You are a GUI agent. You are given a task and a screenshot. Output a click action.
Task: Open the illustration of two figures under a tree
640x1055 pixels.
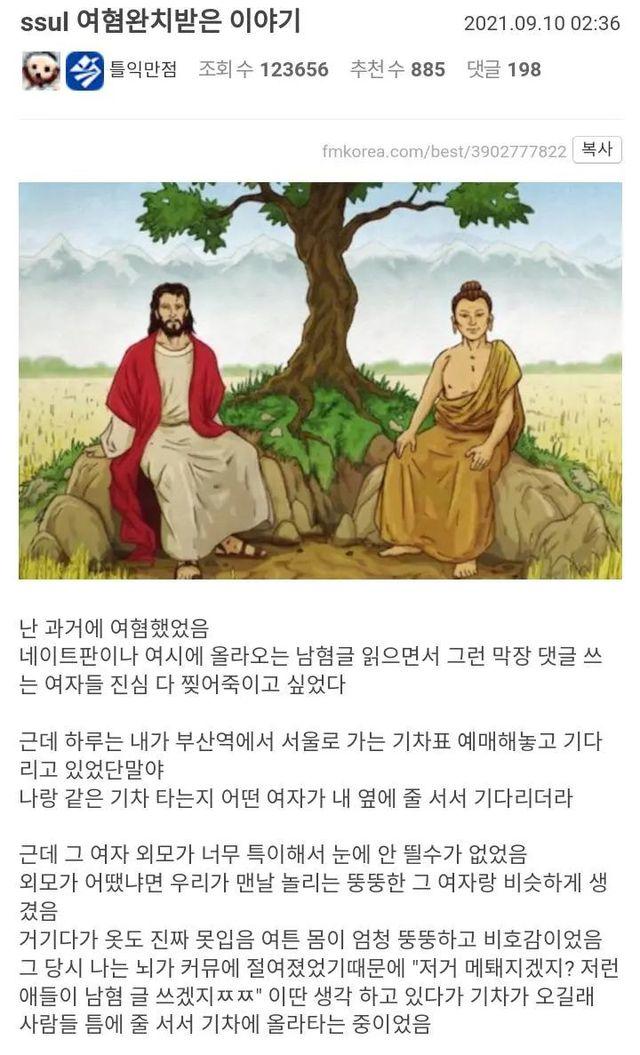(x=320, y=381)
